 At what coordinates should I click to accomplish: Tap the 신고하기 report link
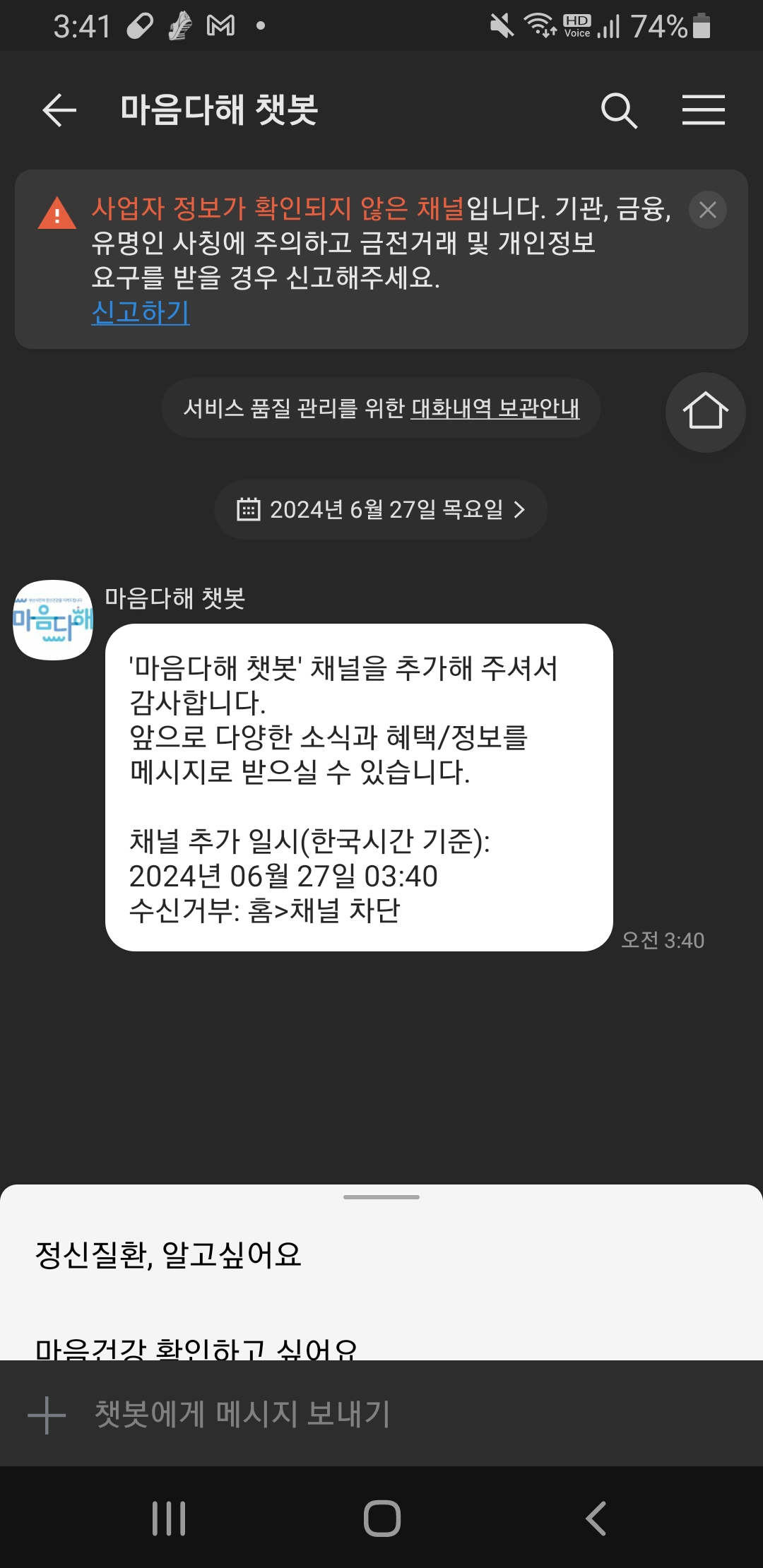[141, 311]
